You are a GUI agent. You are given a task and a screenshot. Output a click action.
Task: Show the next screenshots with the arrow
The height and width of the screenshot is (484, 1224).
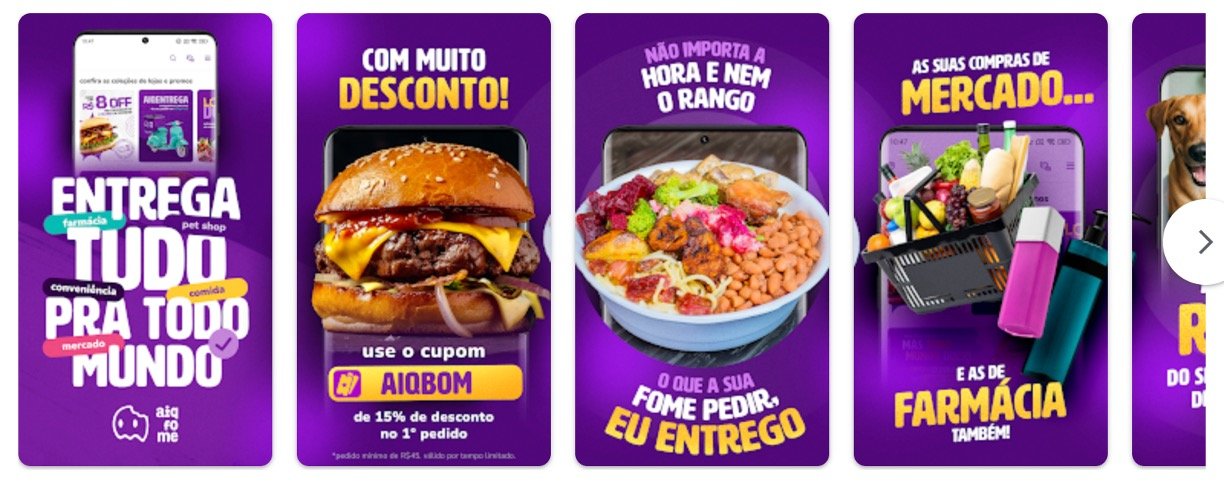pos(1203,242)
